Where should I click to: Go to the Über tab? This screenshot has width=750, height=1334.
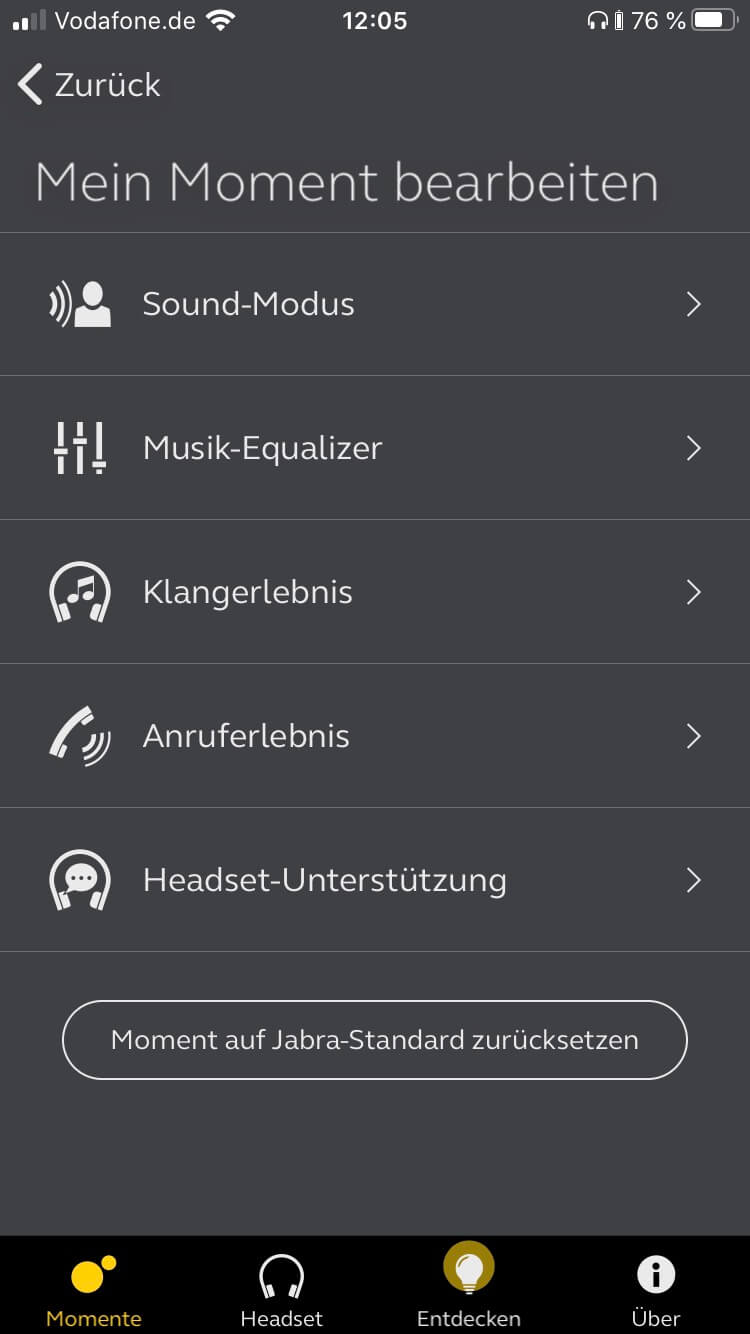656,1287
